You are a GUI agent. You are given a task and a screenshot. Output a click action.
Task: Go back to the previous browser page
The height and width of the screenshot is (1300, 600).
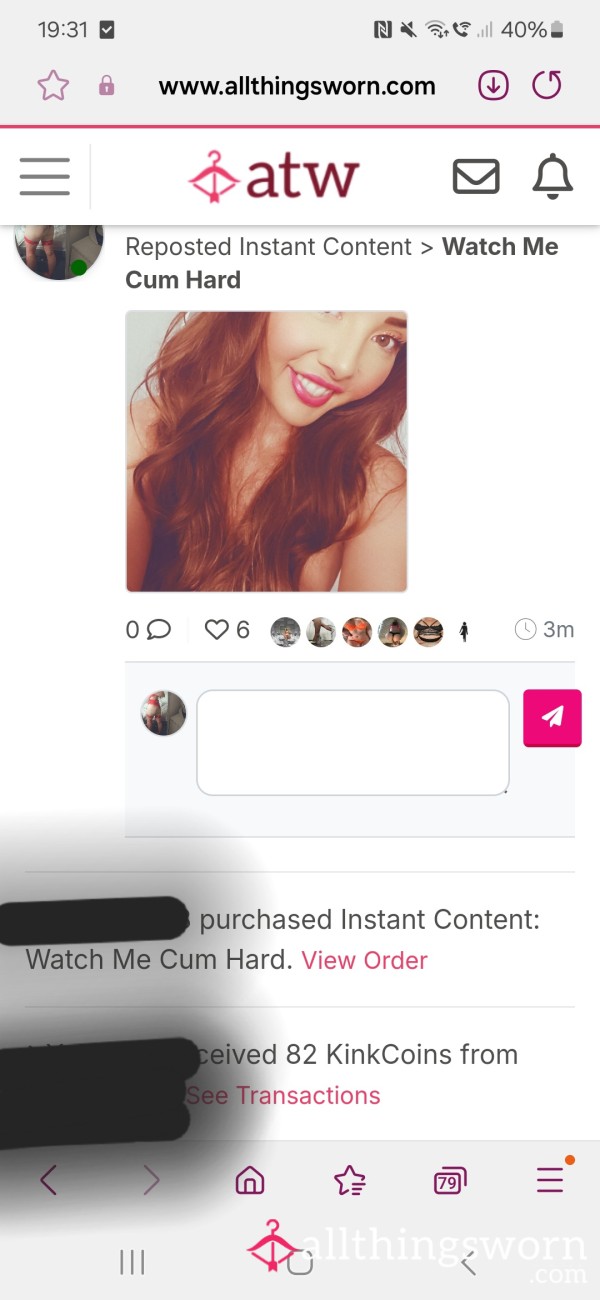click(x=49, y=1181)
